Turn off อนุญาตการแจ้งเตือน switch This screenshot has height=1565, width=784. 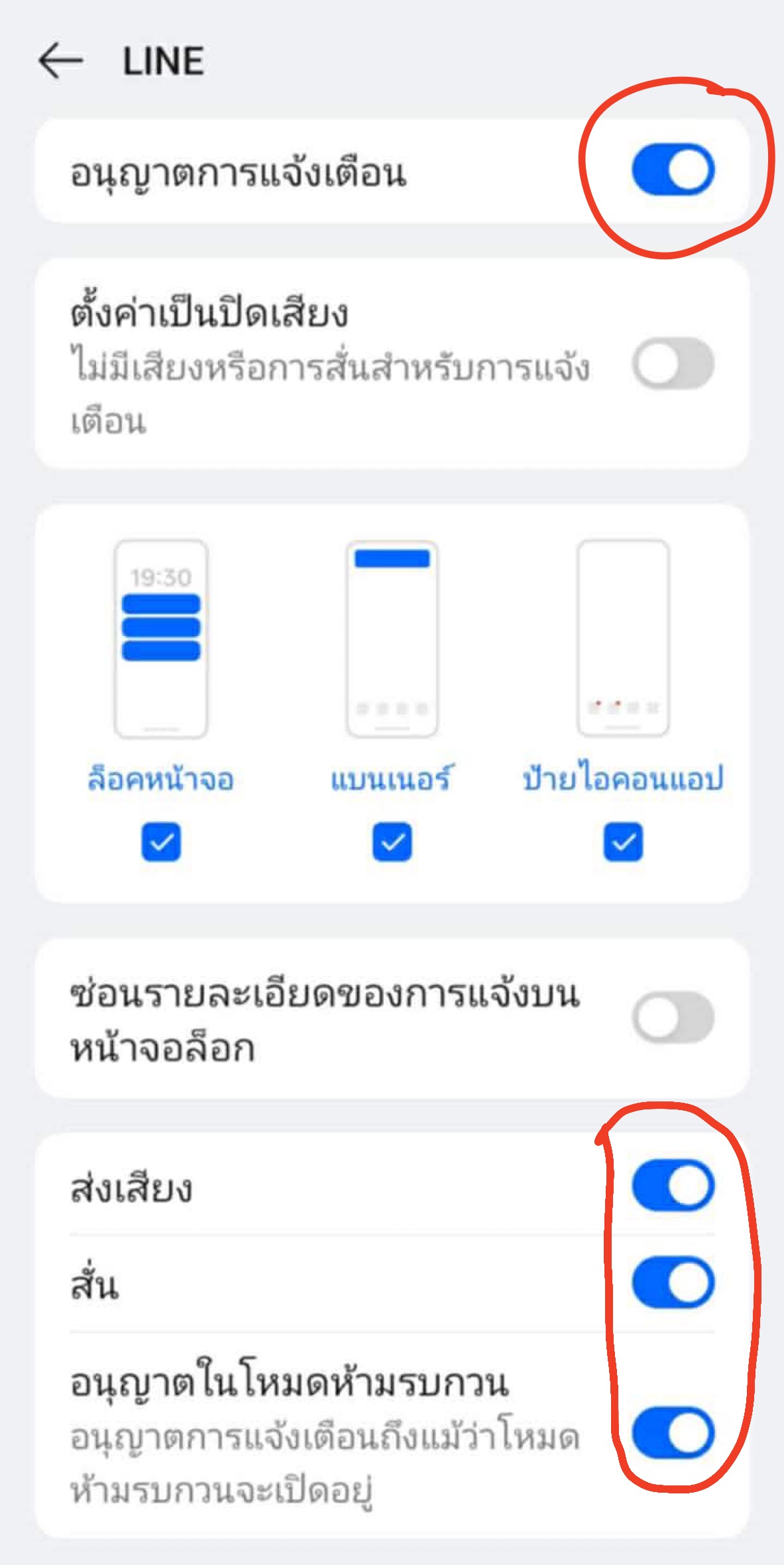pyautogui.click(x=673, y=170)
